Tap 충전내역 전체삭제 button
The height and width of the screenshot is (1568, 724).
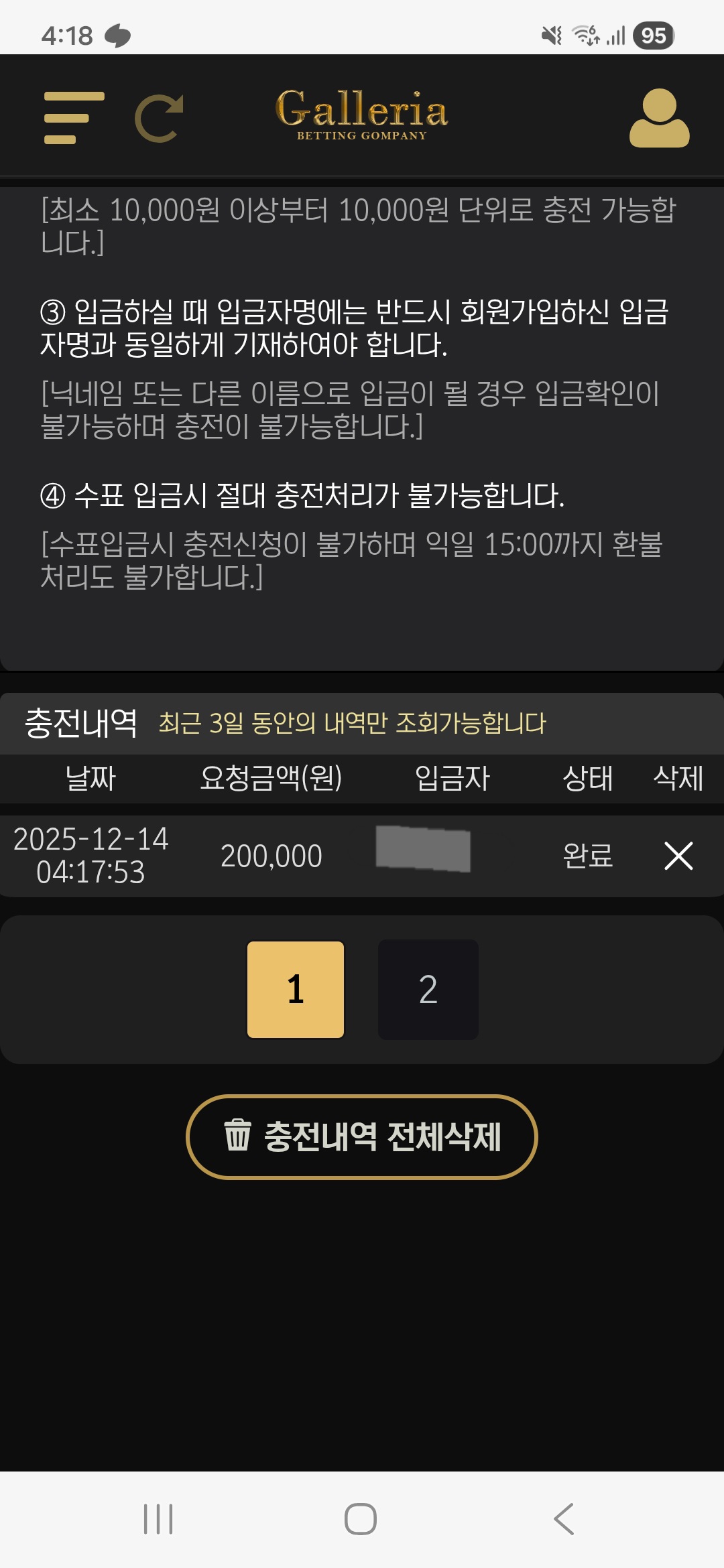coord(362,1136)
